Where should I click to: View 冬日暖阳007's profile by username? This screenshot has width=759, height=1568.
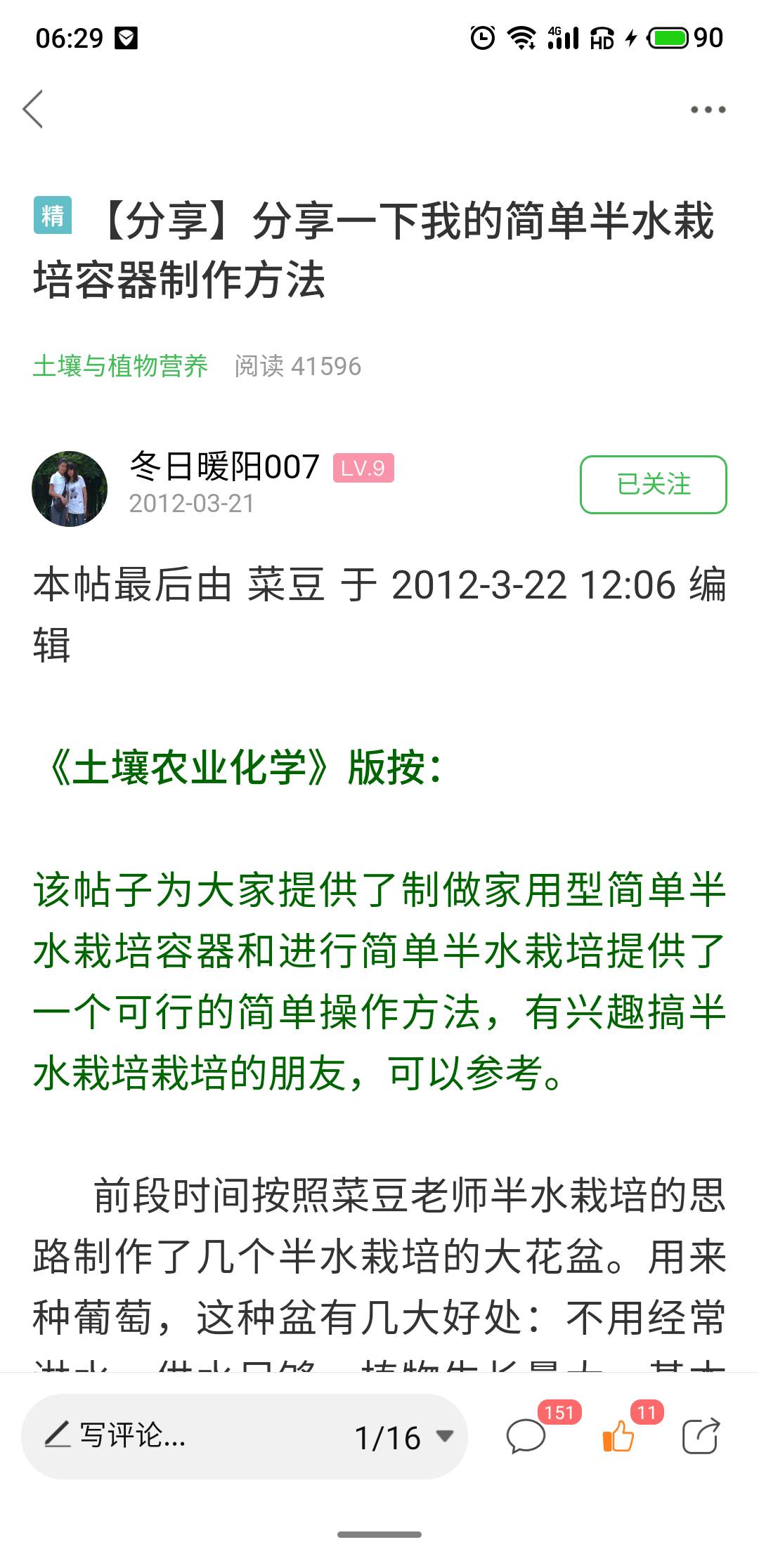click(225, 466)
